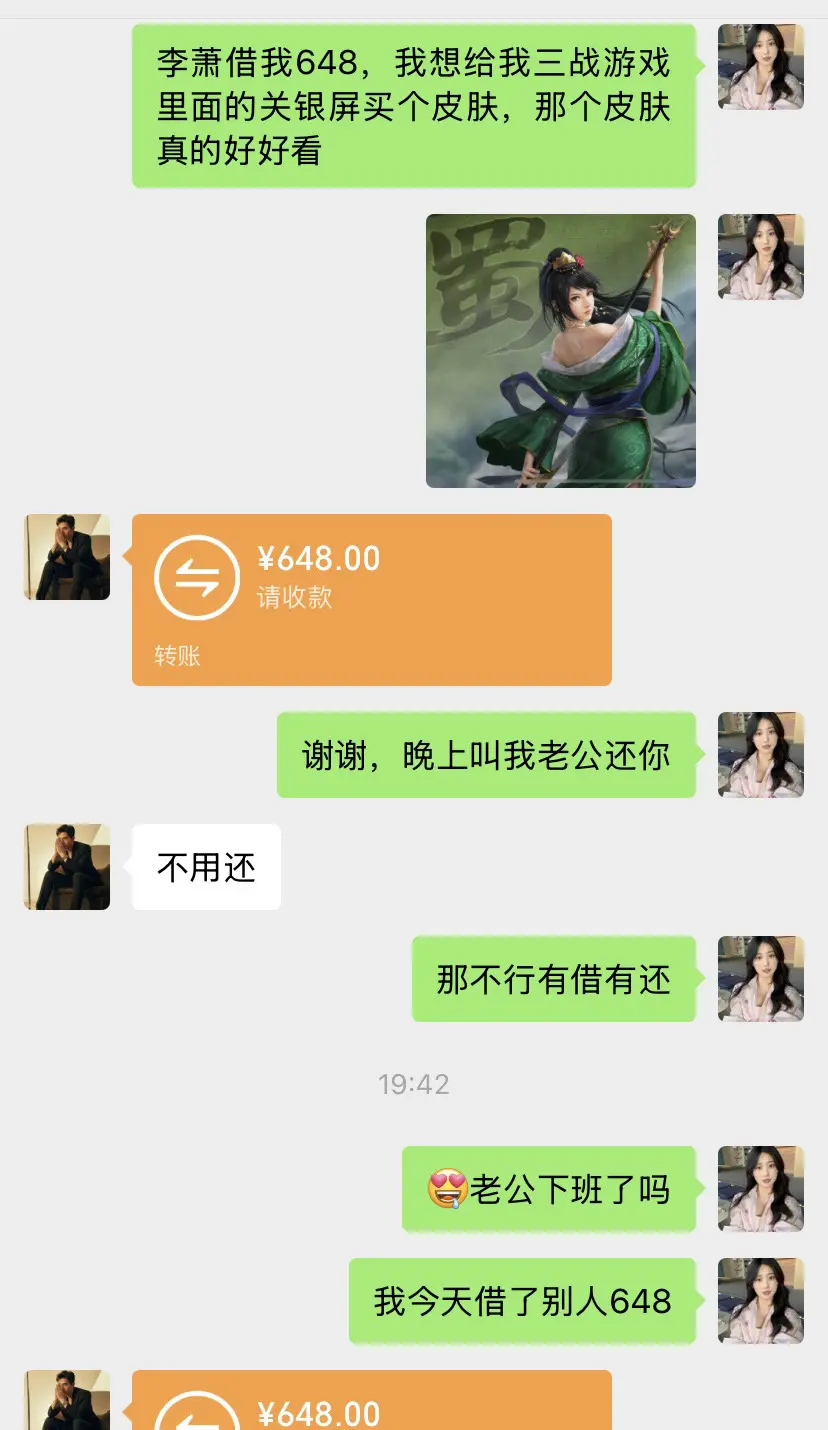Tap the 19:42 timestamp
The height and width of the screenshot is (1430, 828).
[414, 1084]
